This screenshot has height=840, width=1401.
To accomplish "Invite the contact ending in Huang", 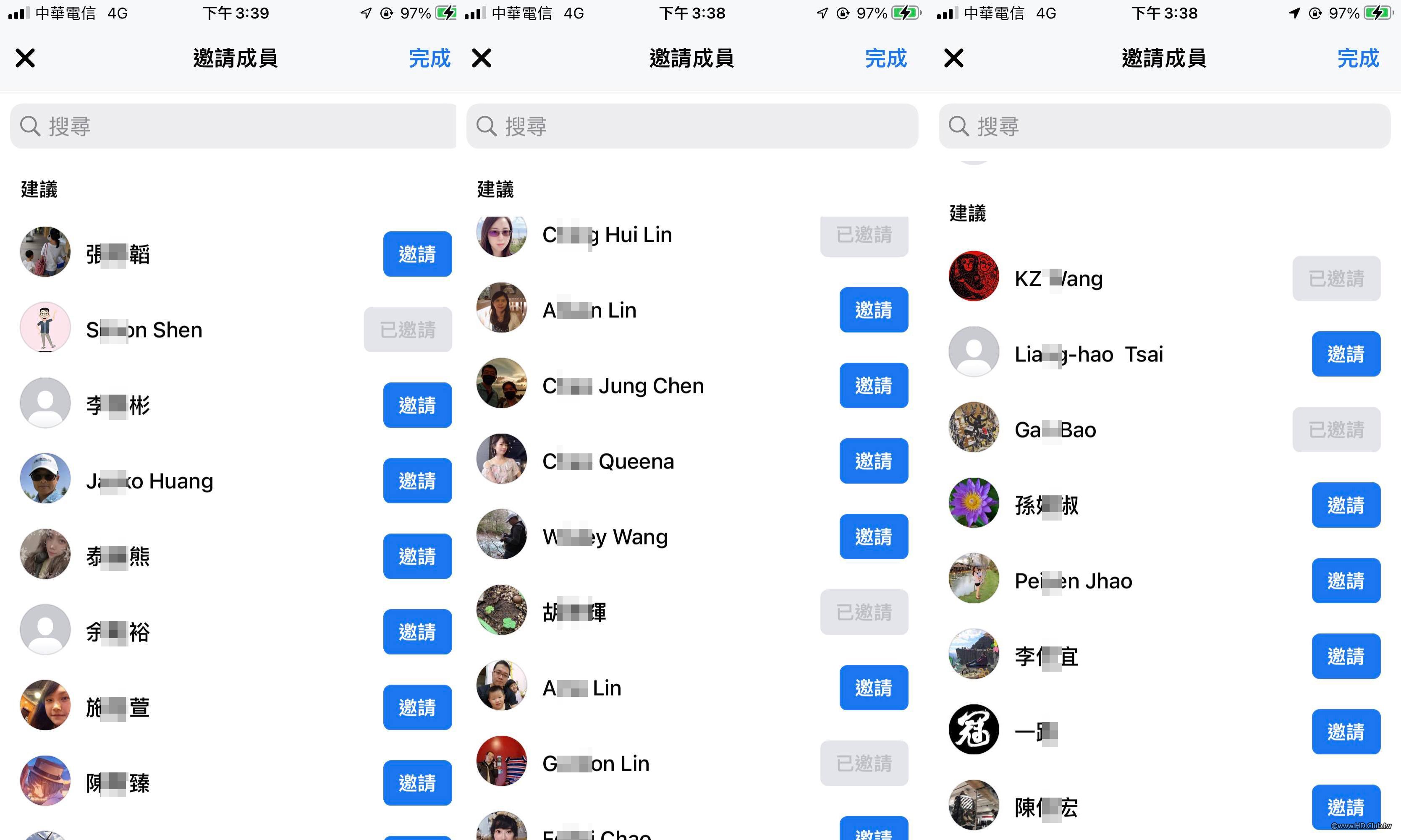I will coord(417,481).
